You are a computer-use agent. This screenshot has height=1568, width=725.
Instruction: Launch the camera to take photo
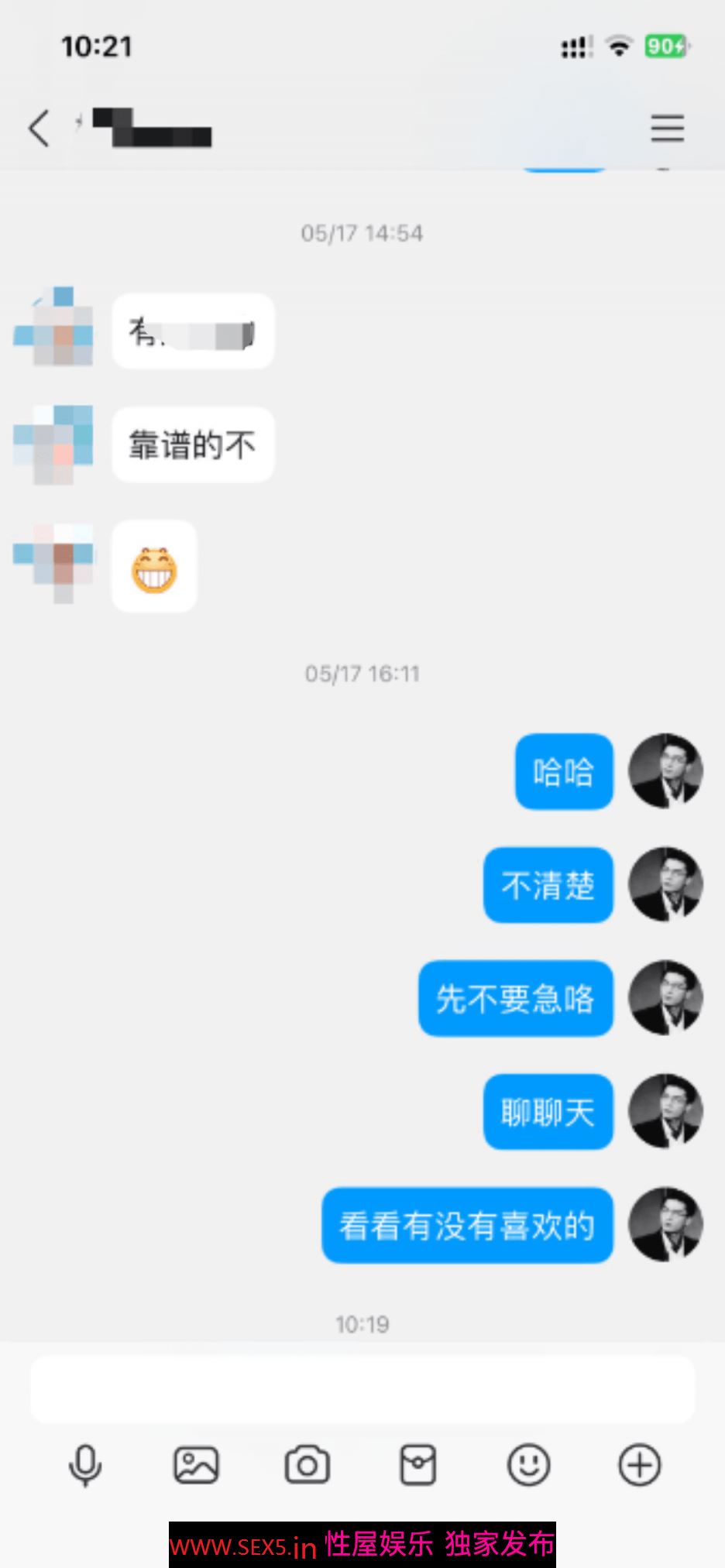308,1465
